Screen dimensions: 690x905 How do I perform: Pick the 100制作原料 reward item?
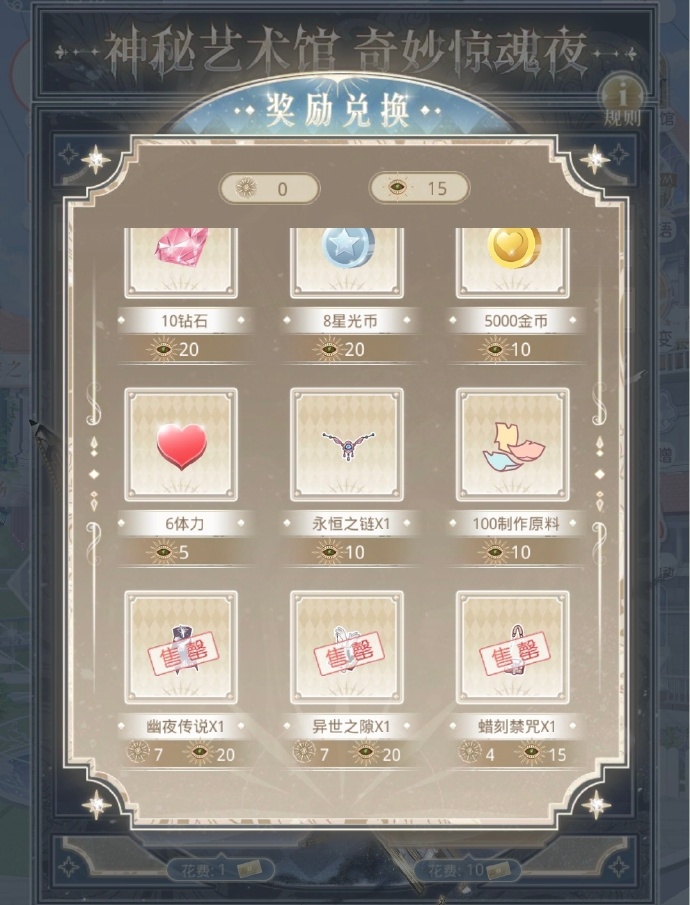[x=513, y=445]
